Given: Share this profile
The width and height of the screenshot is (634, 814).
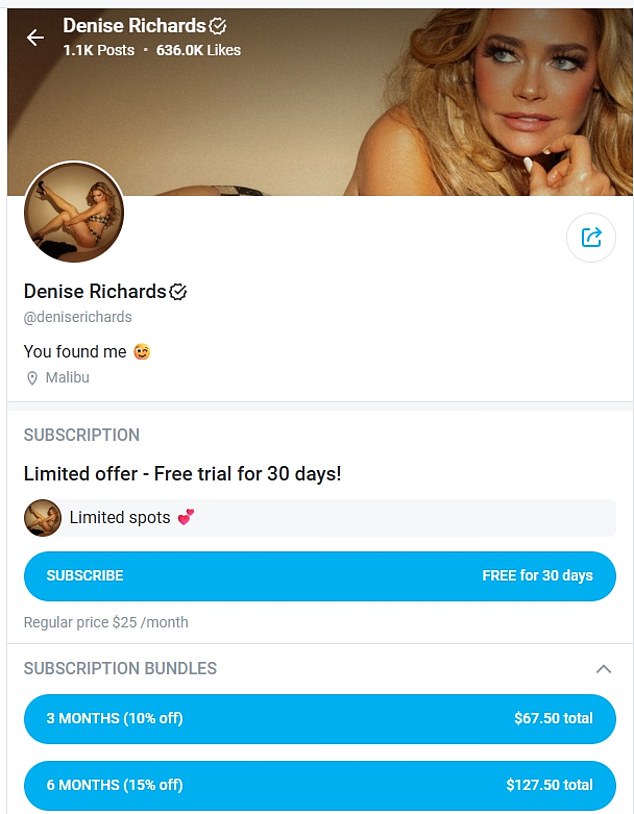Looking at the screenshot, I should pyautogui.click(x=591, y=237).
